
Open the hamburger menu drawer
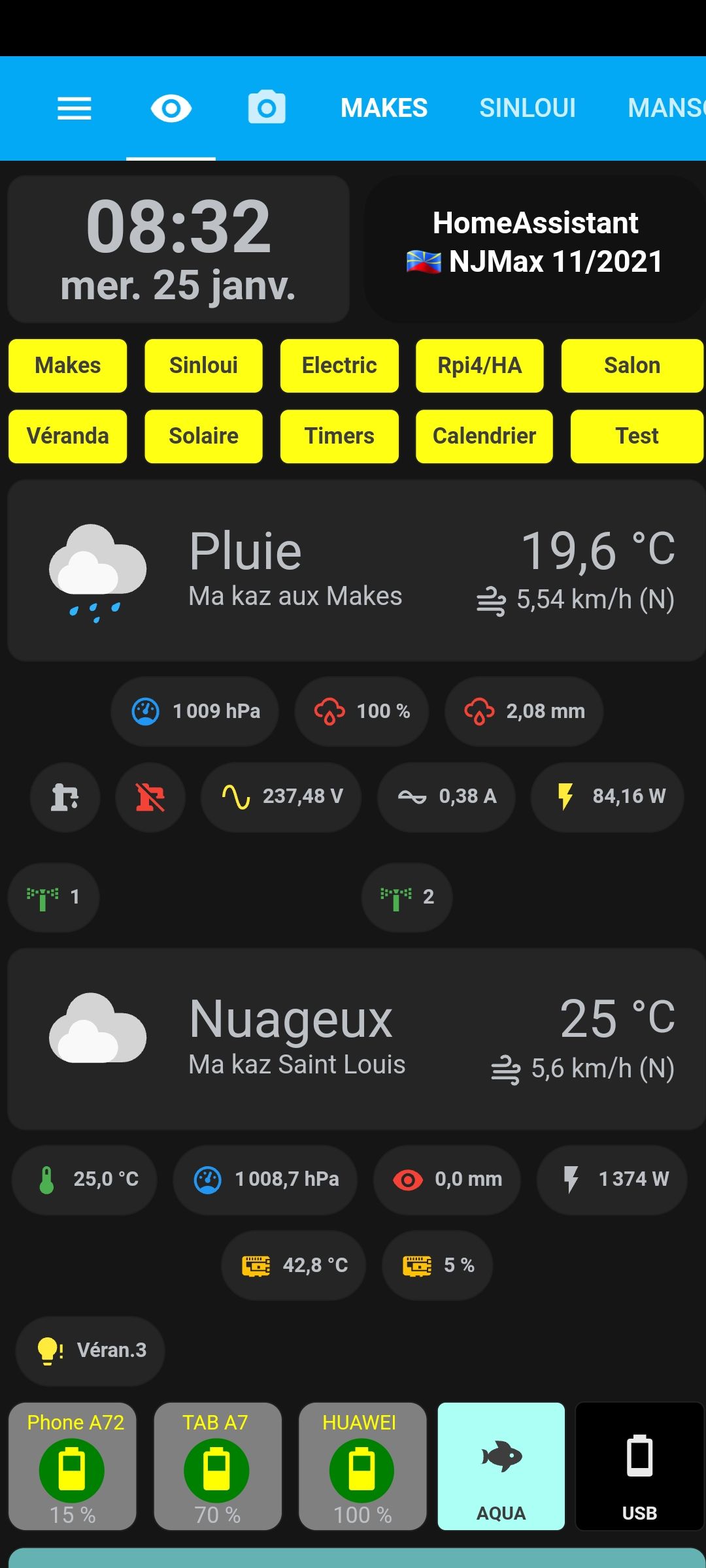(x=74, y=108)
